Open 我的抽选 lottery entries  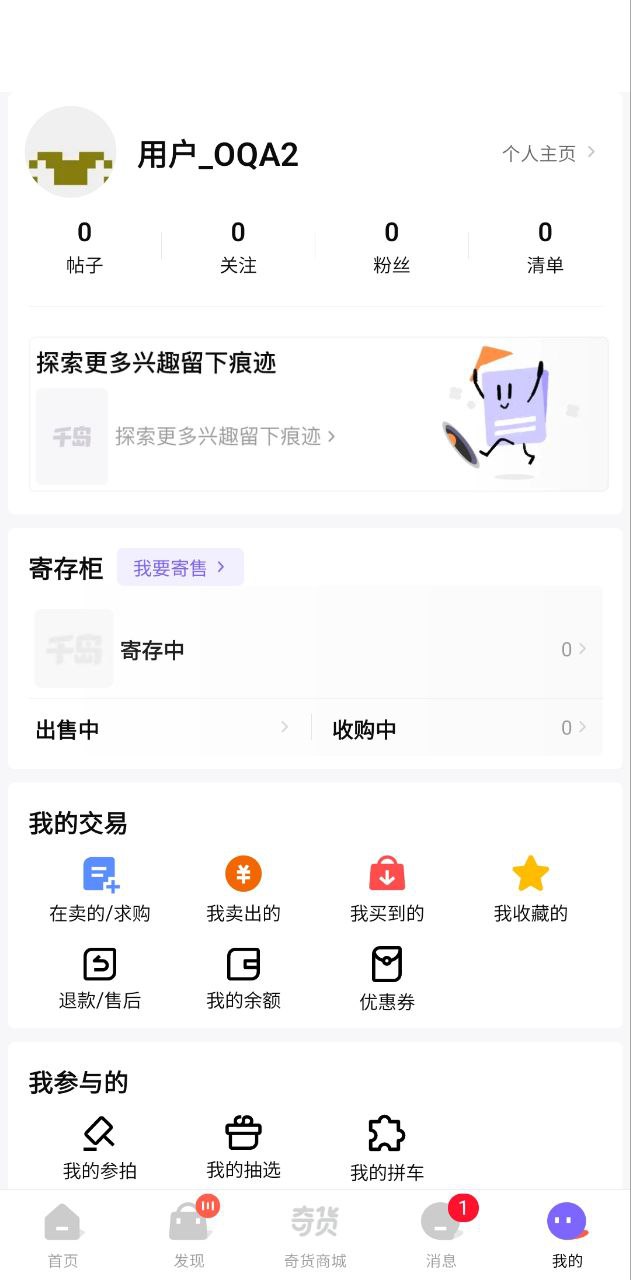pyautogui.click(x=243, y=1148)
